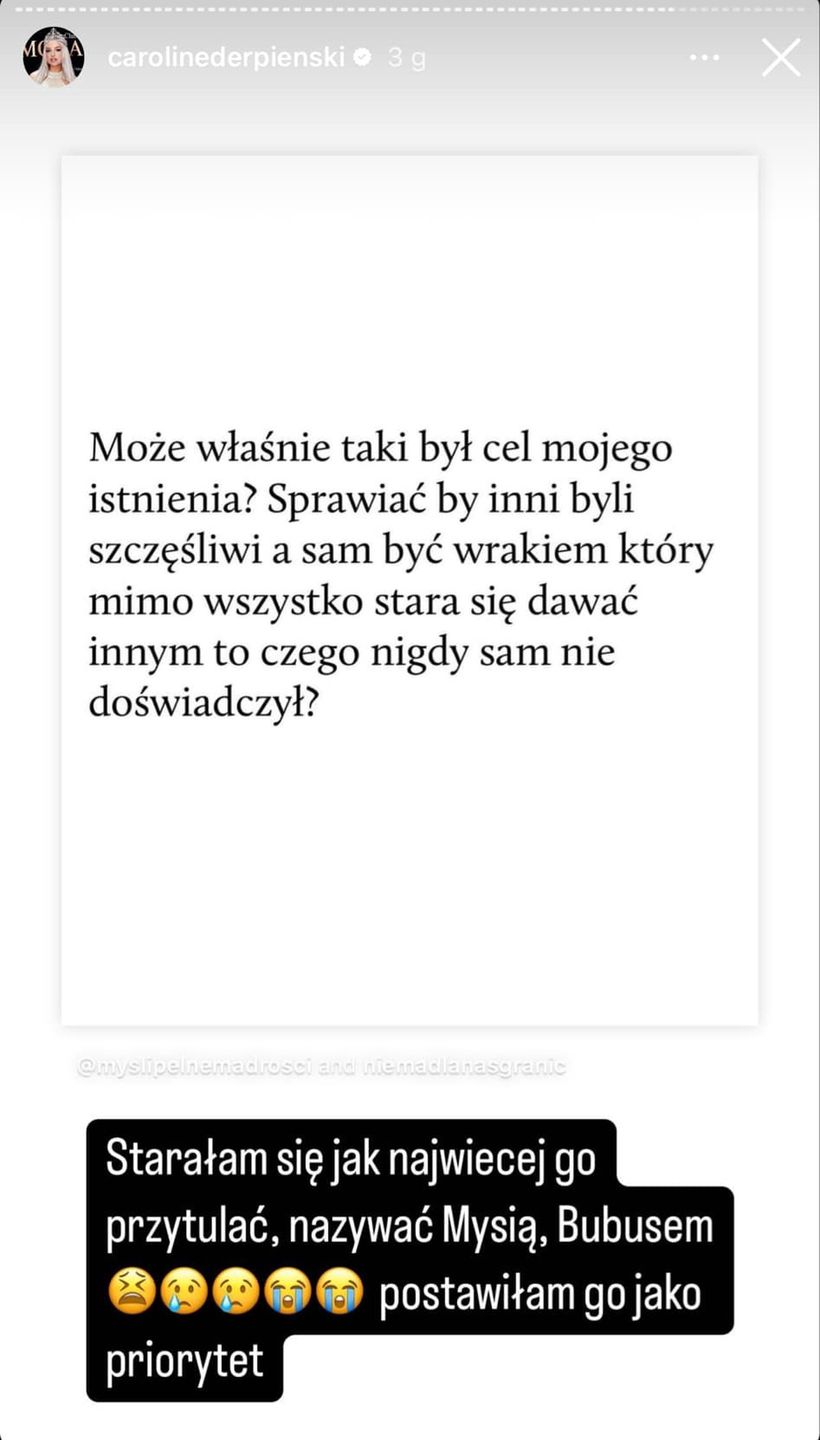Screen dimensions: 820x1440
Task: Open carolinederpienski's profile picture
Action: tap(53, 57)
